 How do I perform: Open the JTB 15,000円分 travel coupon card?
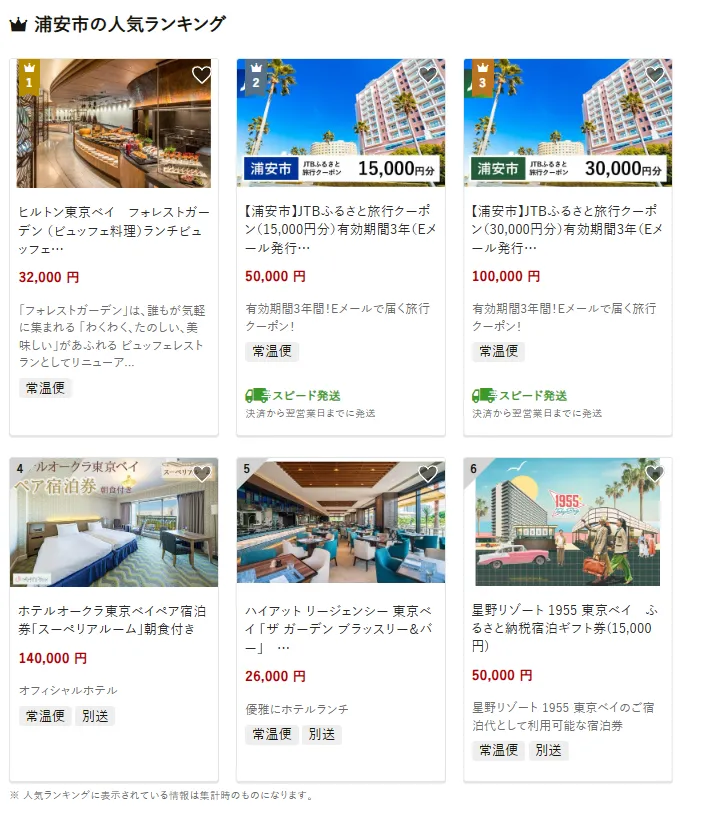[340, 229]
